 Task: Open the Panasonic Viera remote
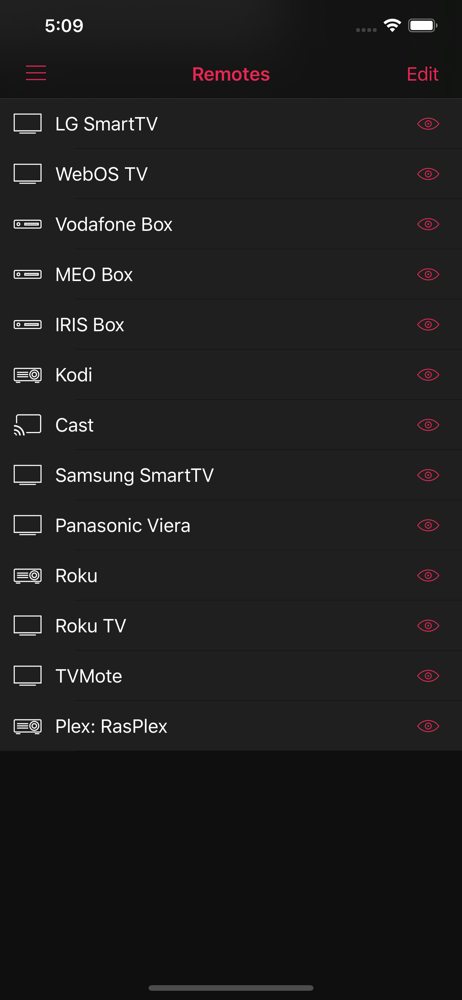(231, 526)
